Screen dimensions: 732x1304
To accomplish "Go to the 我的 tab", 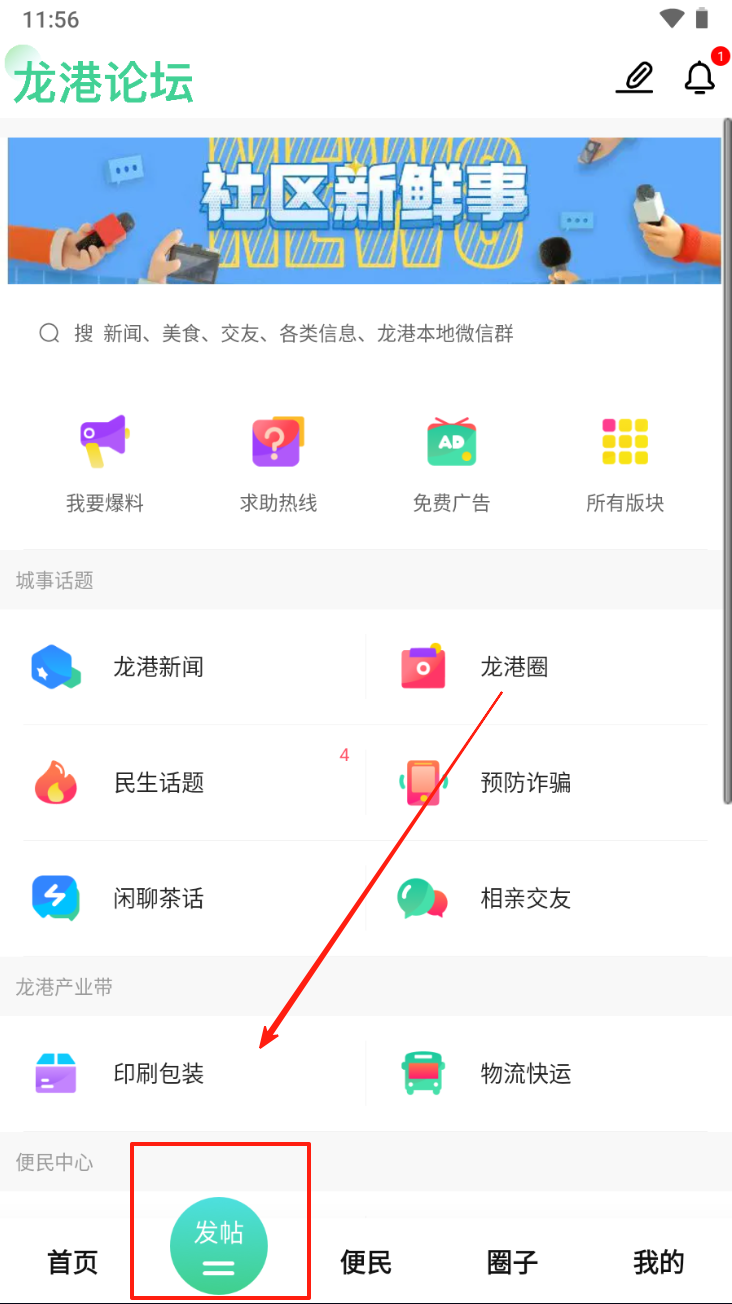I will pos(658,1262).
